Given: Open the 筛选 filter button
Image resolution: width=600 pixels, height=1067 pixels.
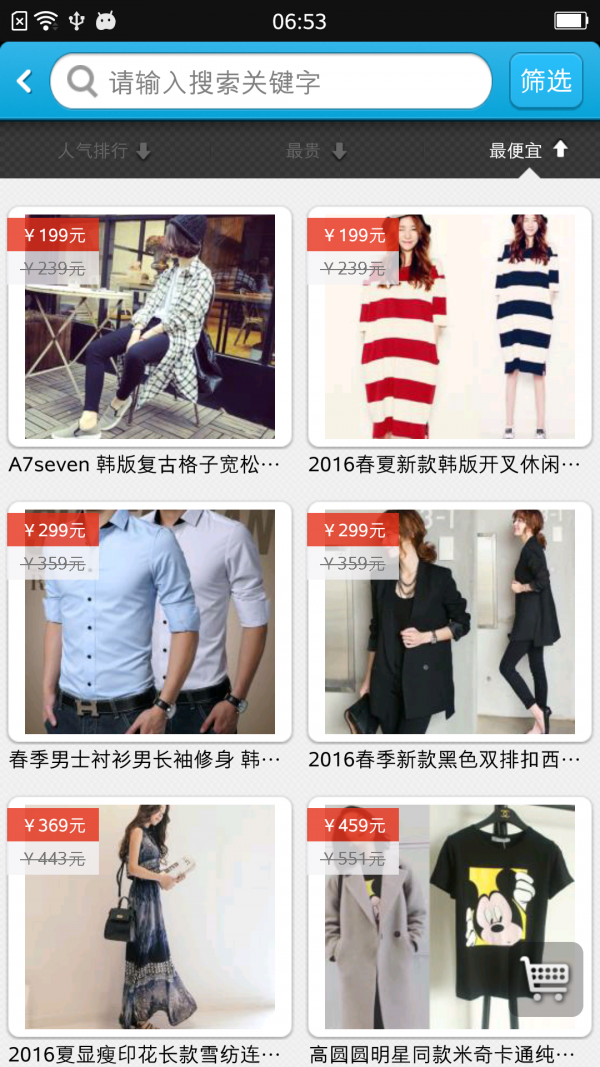Looking at the screenshot, I should pos(546,81).
